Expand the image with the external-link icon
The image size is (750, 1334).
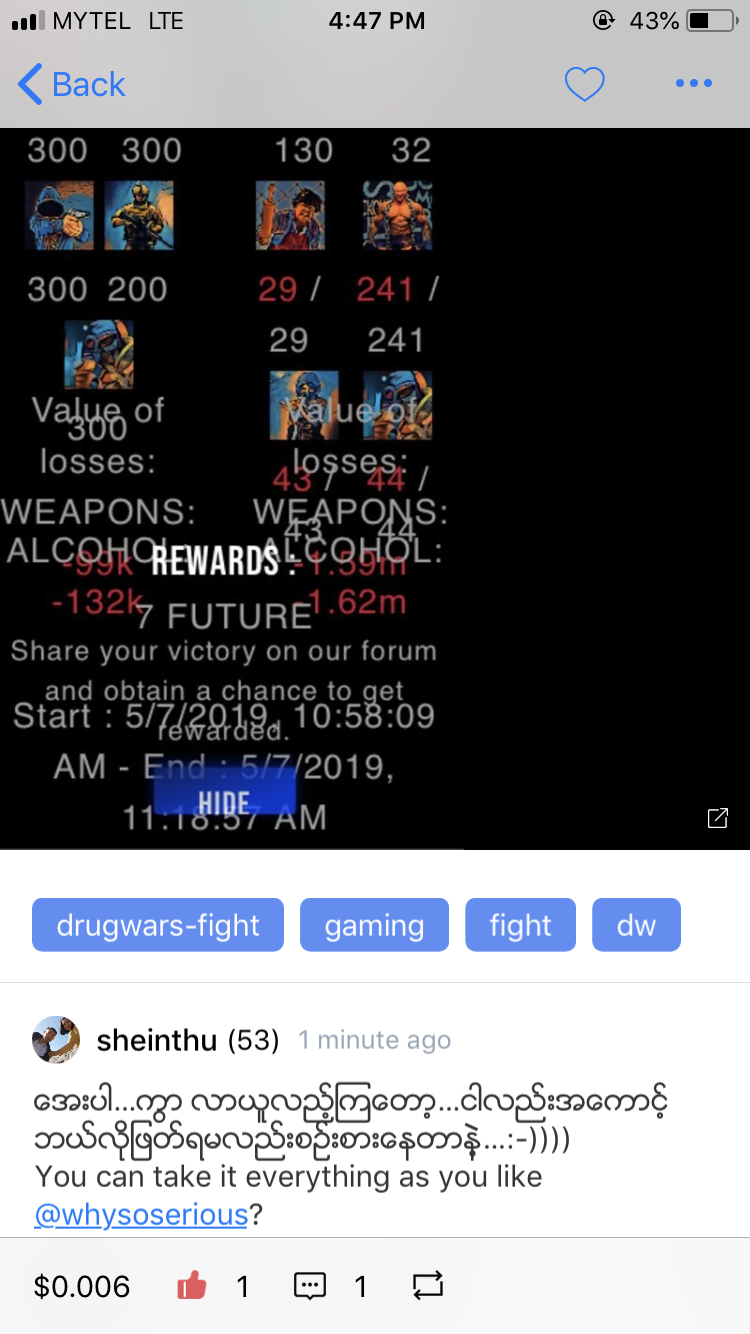coord(717,818)
